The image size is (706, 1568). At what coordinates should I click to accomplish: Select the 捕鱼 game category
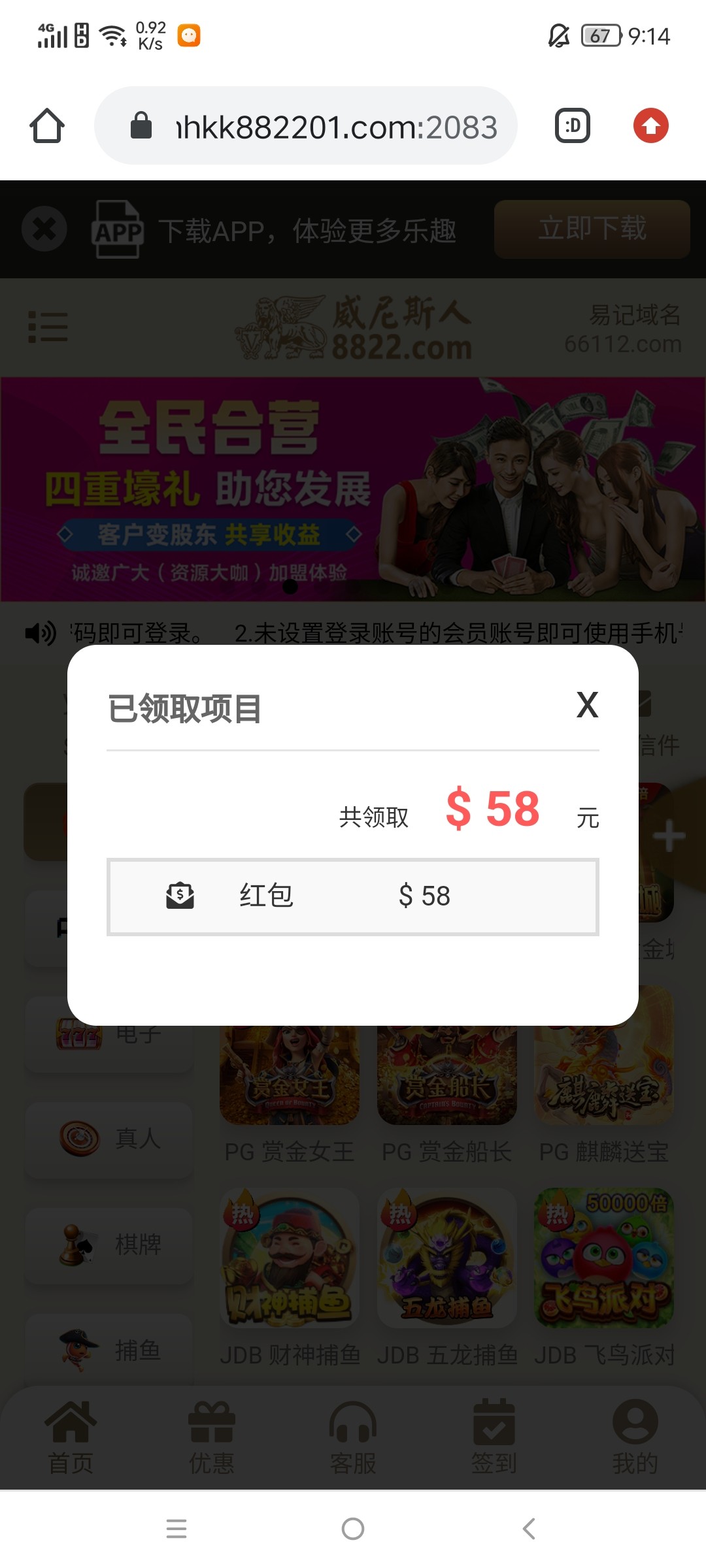click(109, 1349)
